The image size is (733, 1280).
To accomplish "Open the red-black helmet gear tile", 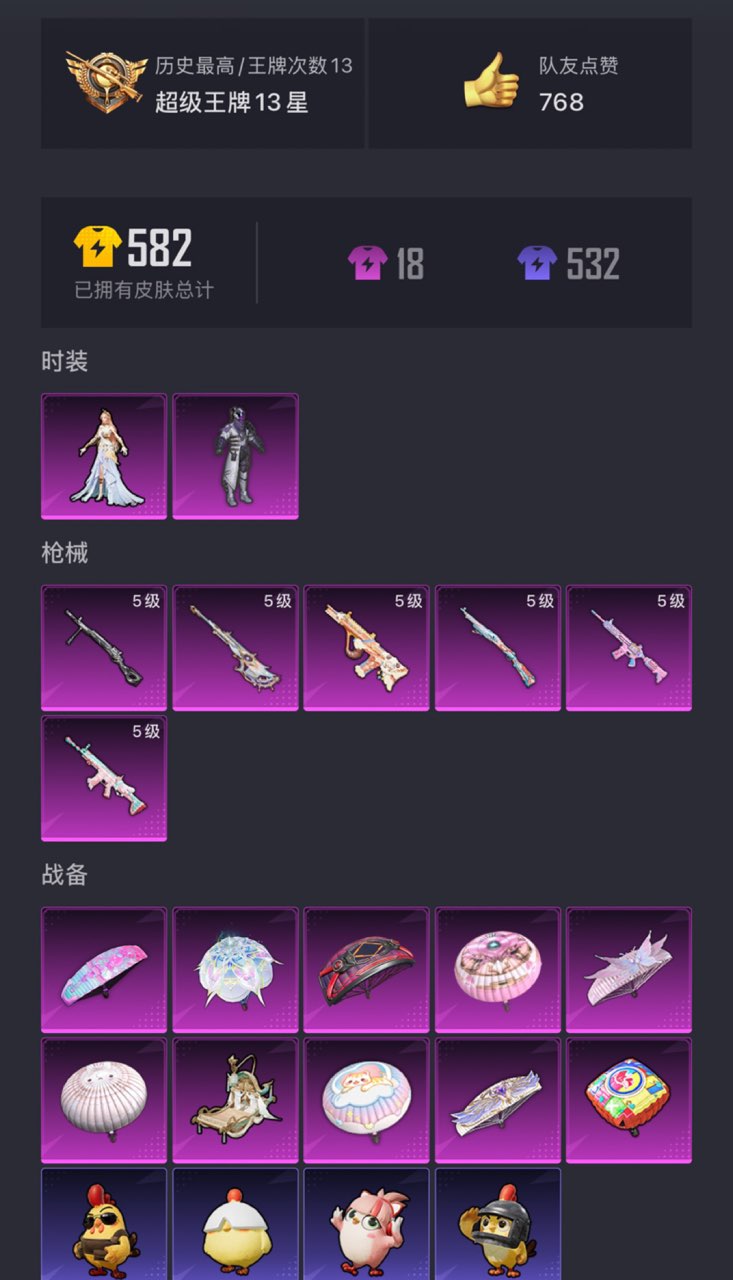I will [366, 969].
